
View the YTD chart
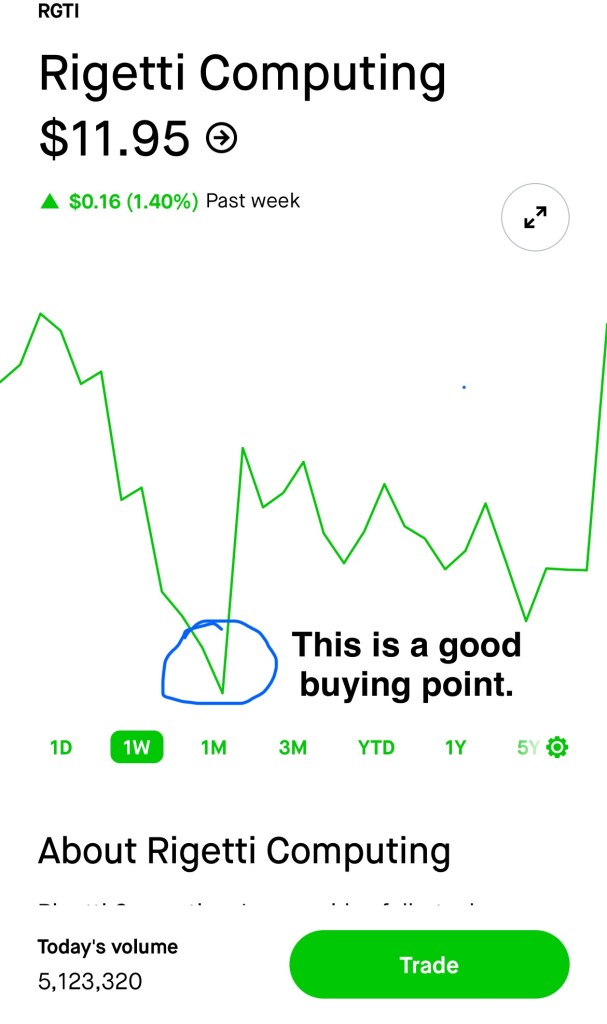(x=376, y=747)
